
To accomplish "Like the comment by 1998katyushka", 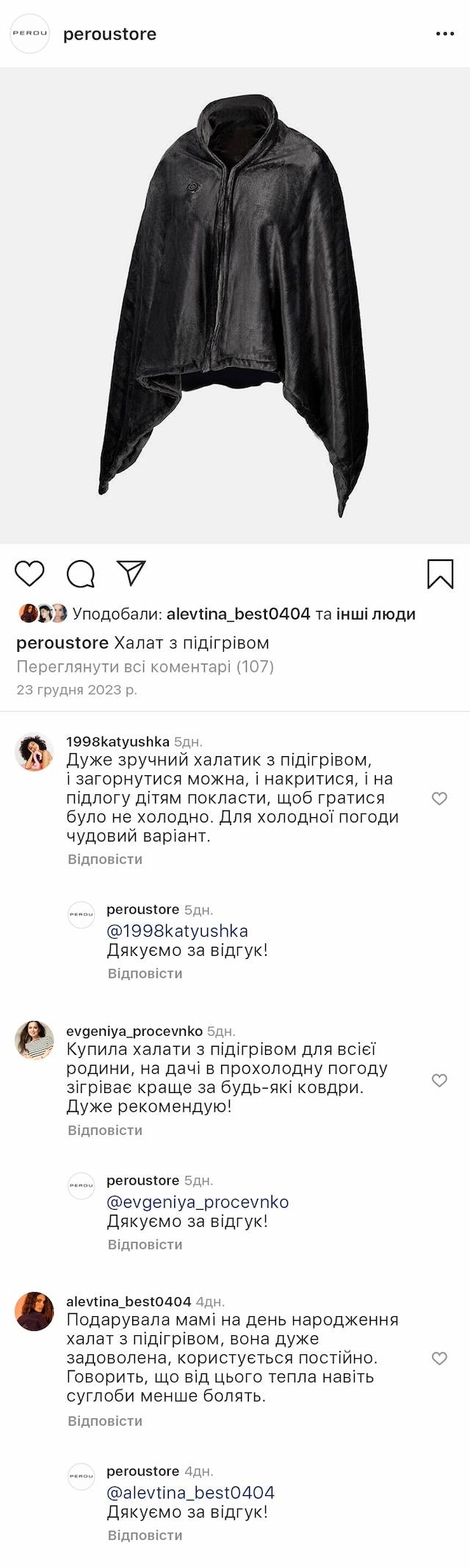I will (439, 799).
